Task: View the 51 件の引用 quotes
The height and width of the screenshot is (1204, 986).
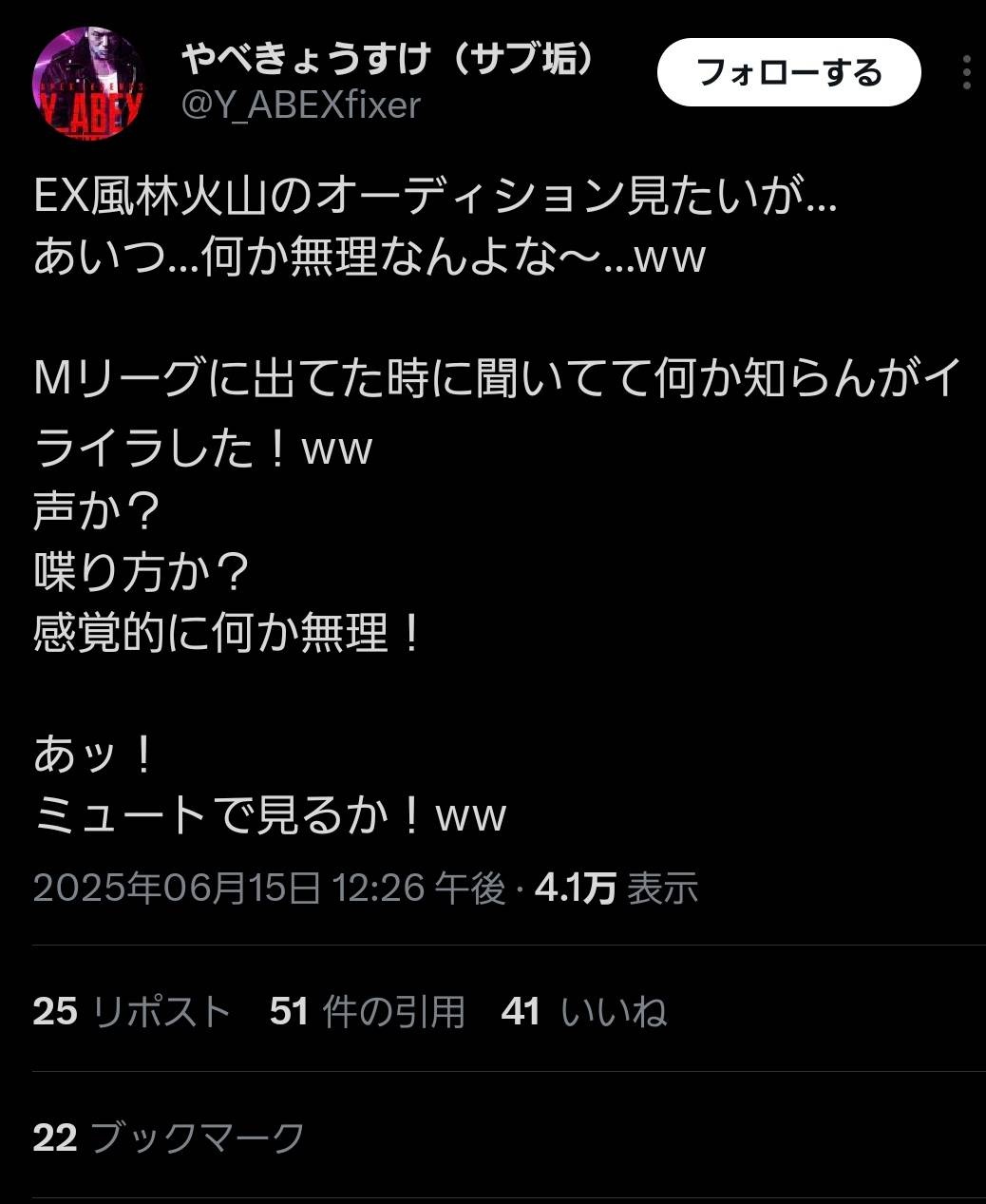Action: click(367, 1011)
